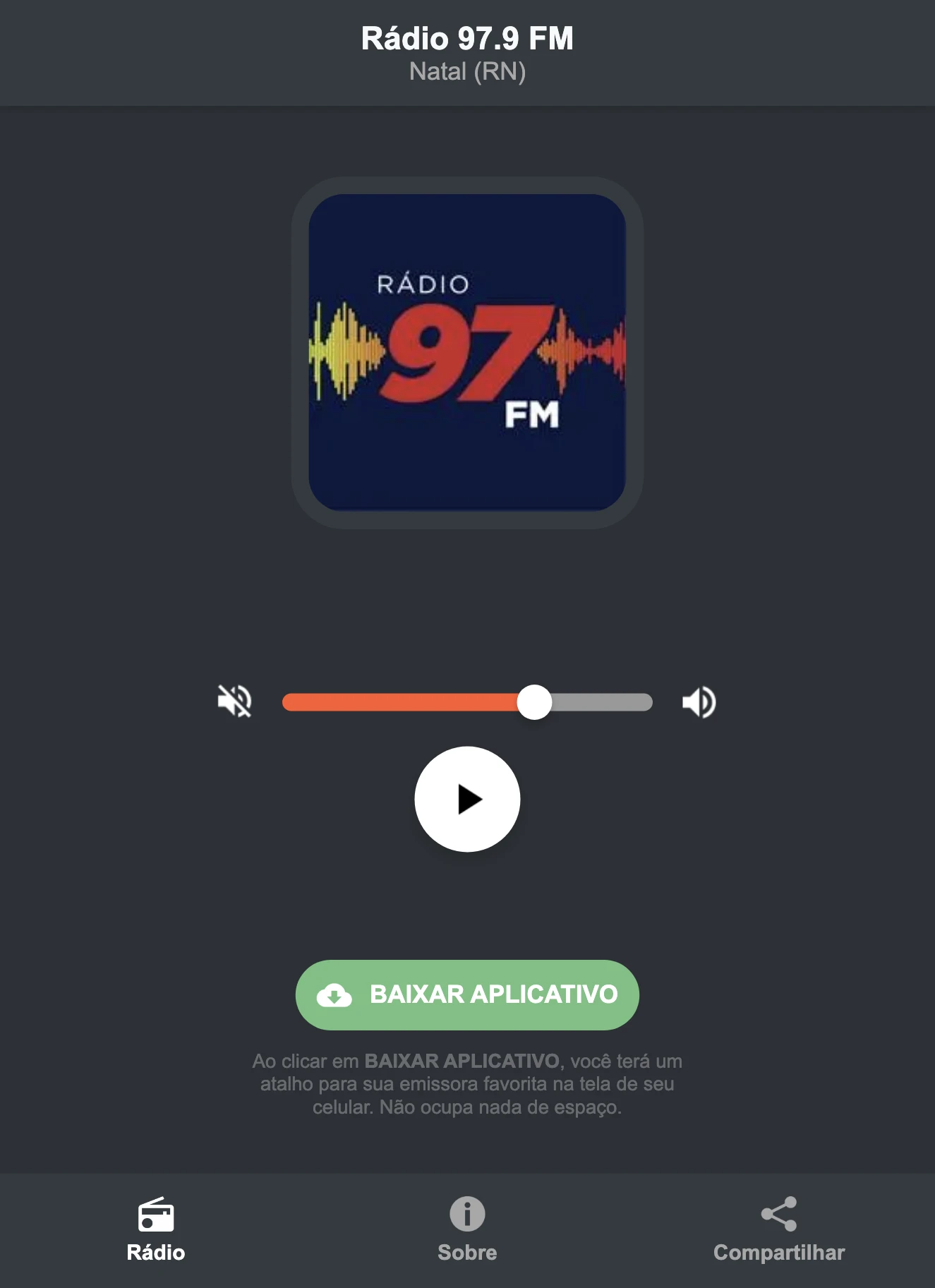Click the Rádio 97.9 FM header title

tap(466, 40)
